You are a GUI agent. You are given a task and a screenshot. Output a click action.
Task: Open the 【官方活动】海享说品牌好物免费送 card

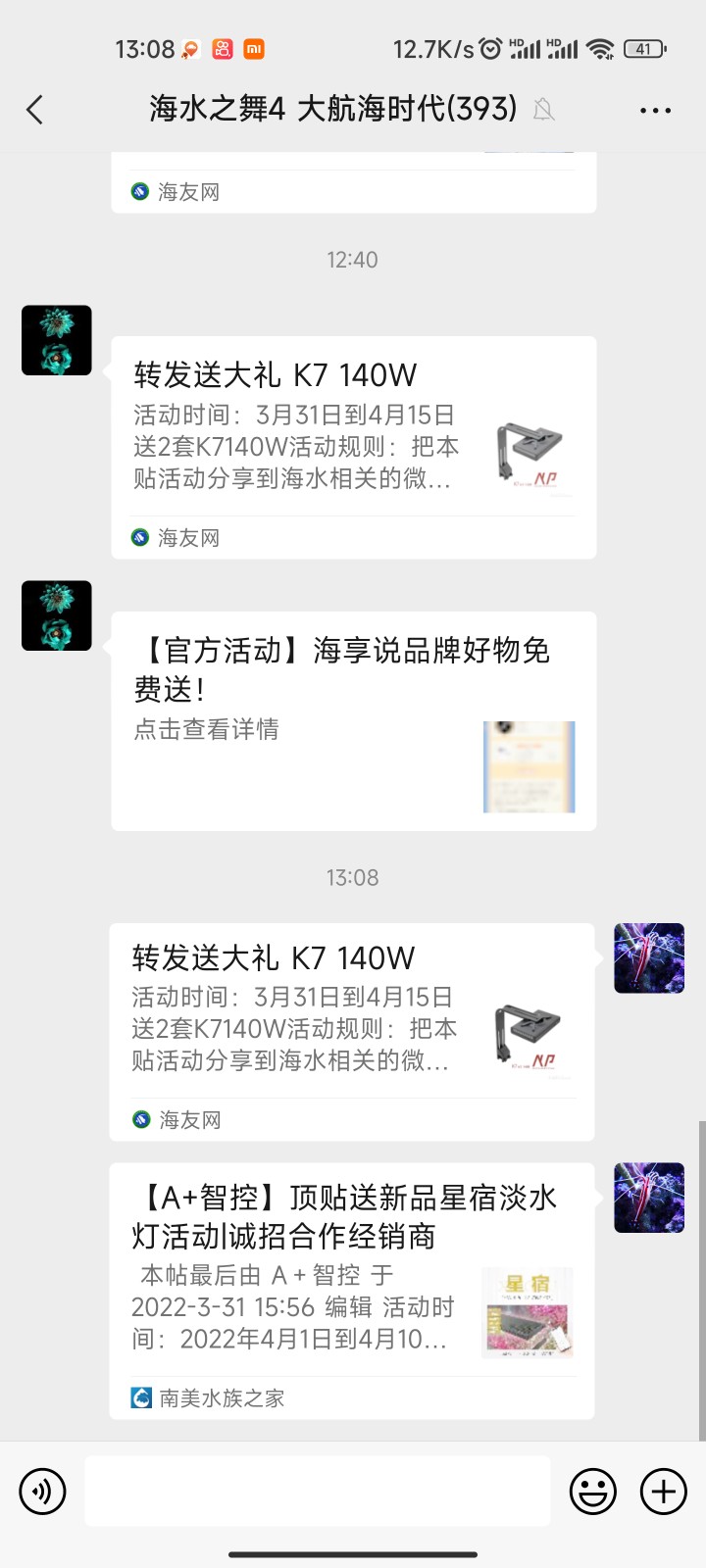[353, 721]
